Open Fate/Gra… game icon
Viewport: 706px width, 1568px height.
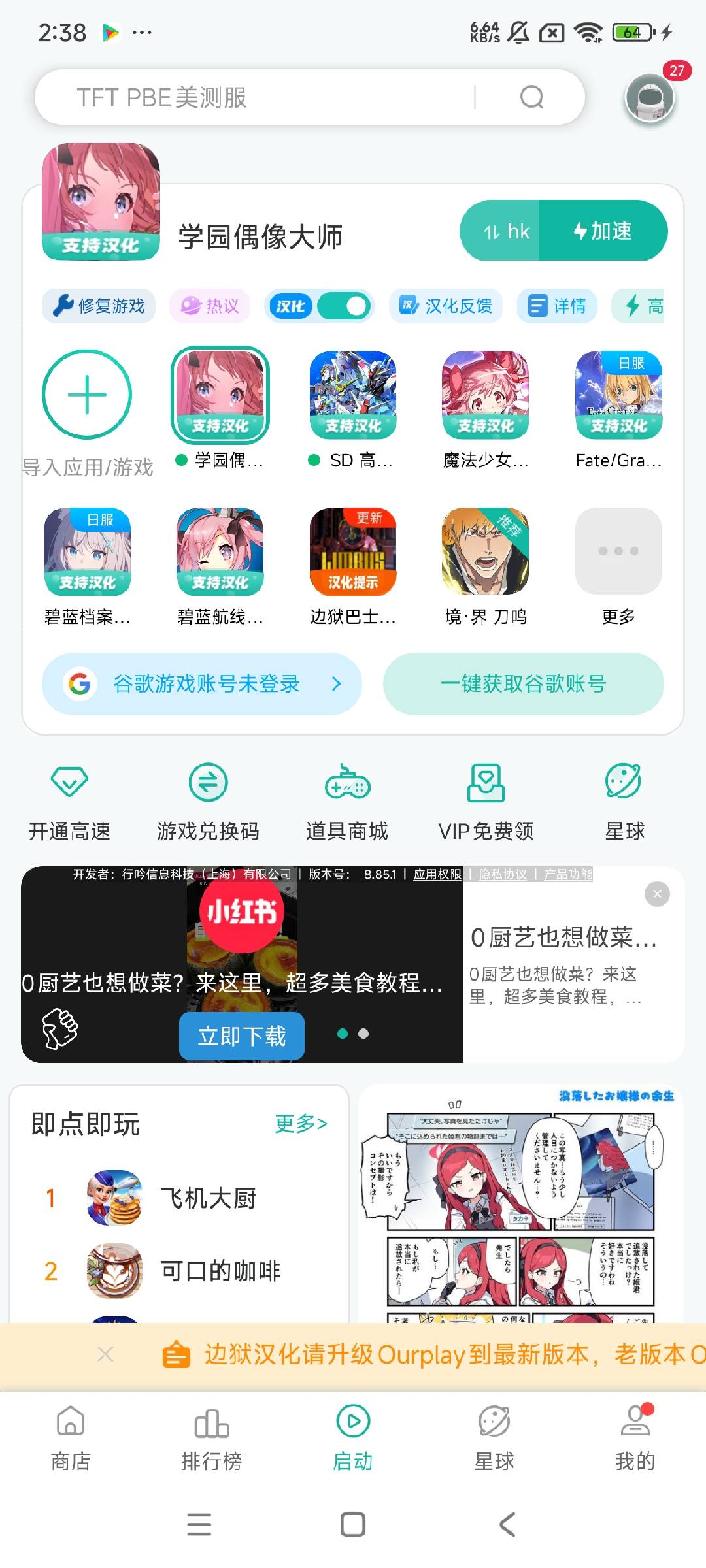coord(618,395)
